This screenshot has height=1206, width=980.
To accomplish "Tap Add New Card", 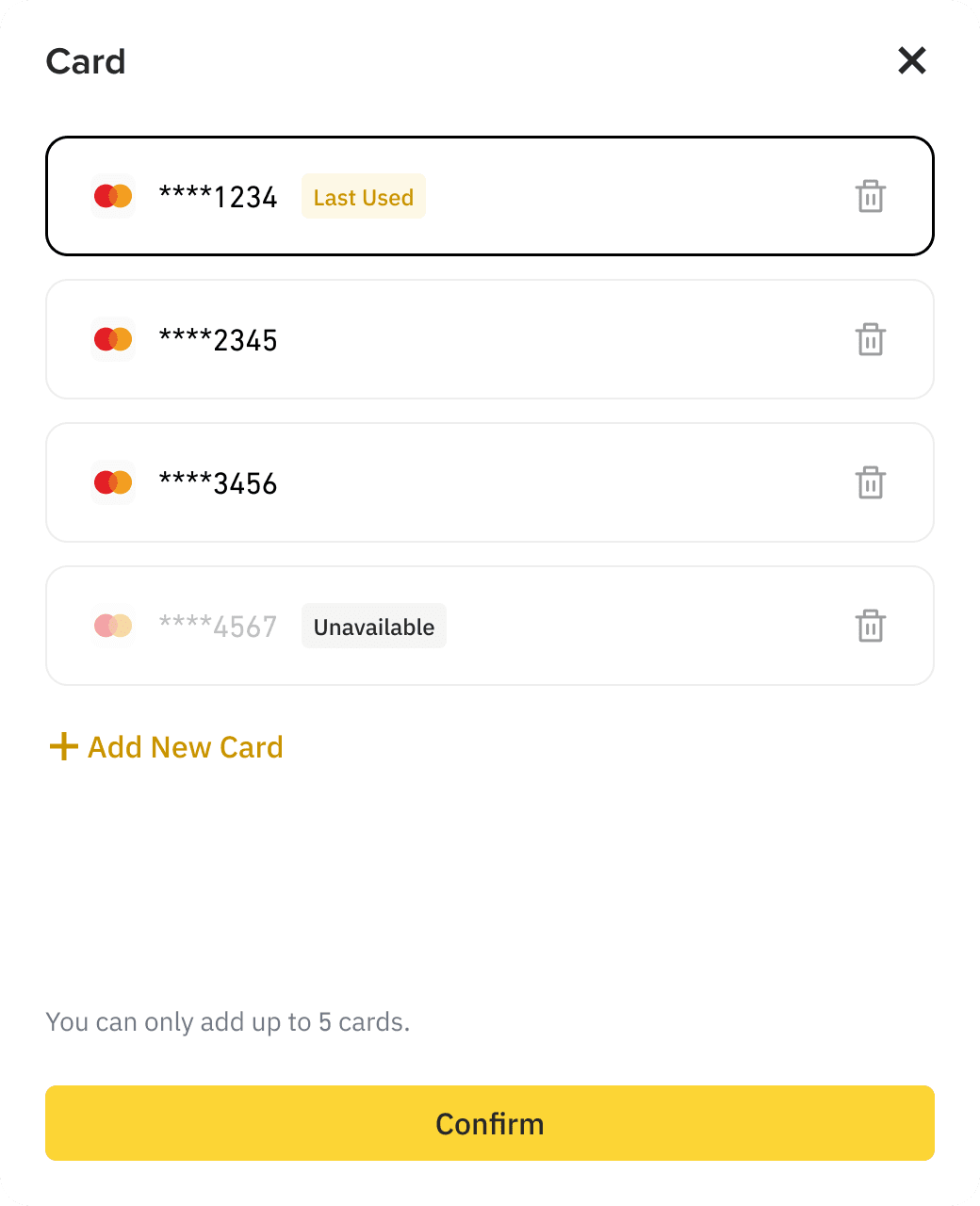I will tap(167, 747).
